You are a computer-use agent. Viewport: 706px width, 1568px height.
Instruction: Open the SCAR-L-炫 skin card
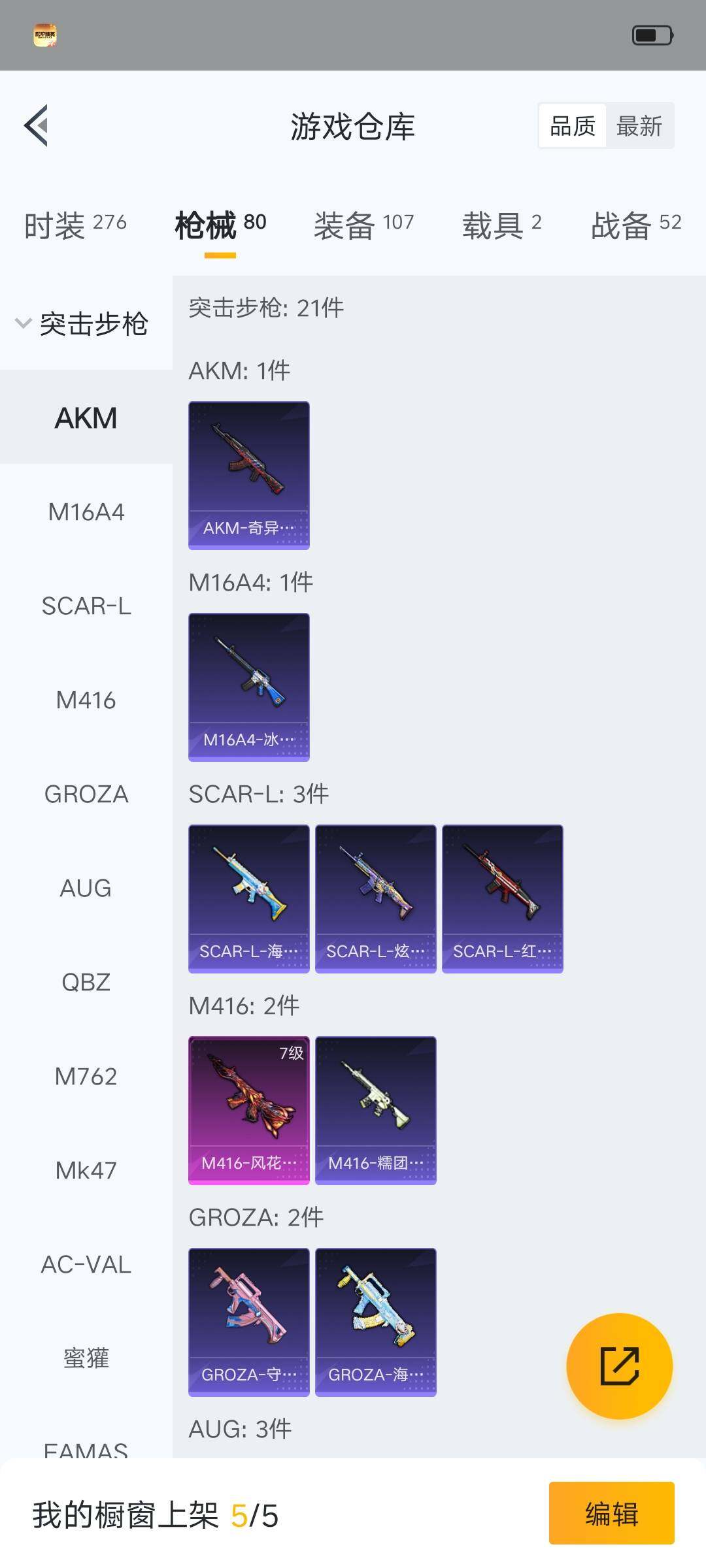pyautogui.click(x=375, y=898)
